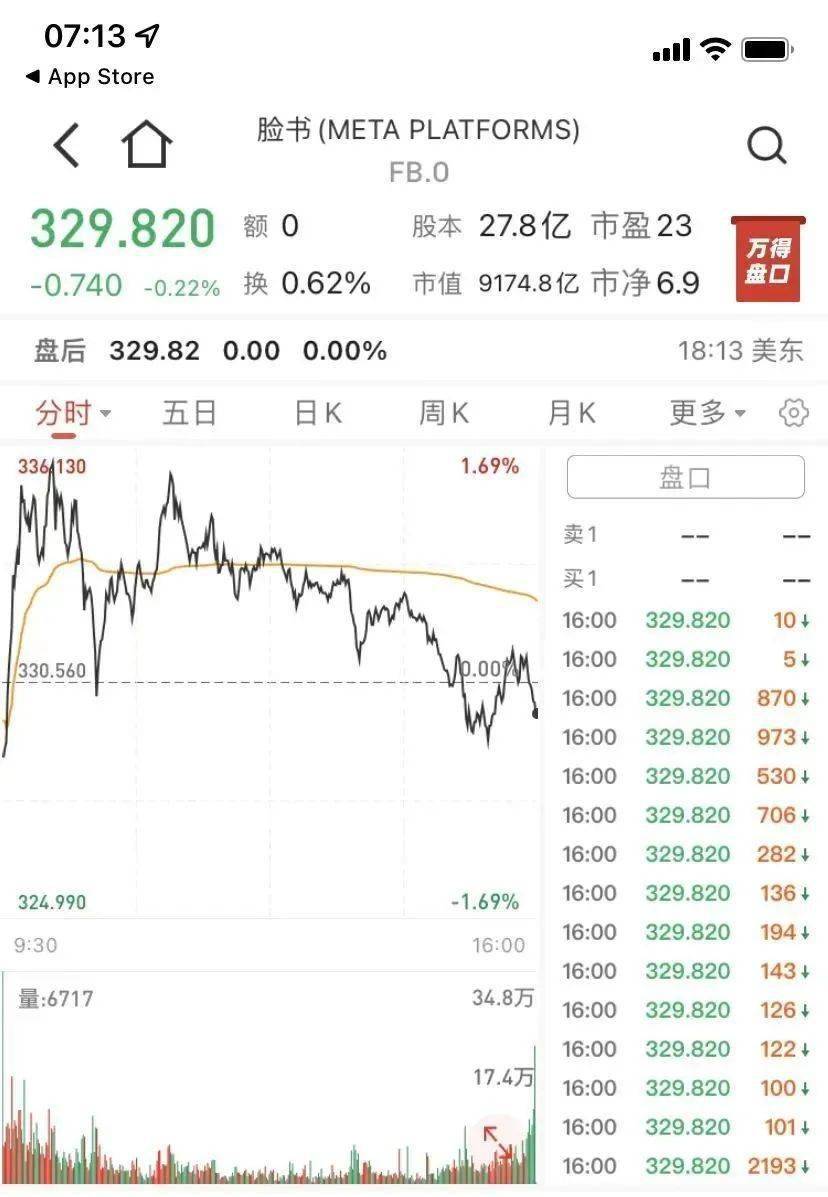The image size is (828, 1197).
Task: Tap the 盘口 button
Action: click(685, 477)
